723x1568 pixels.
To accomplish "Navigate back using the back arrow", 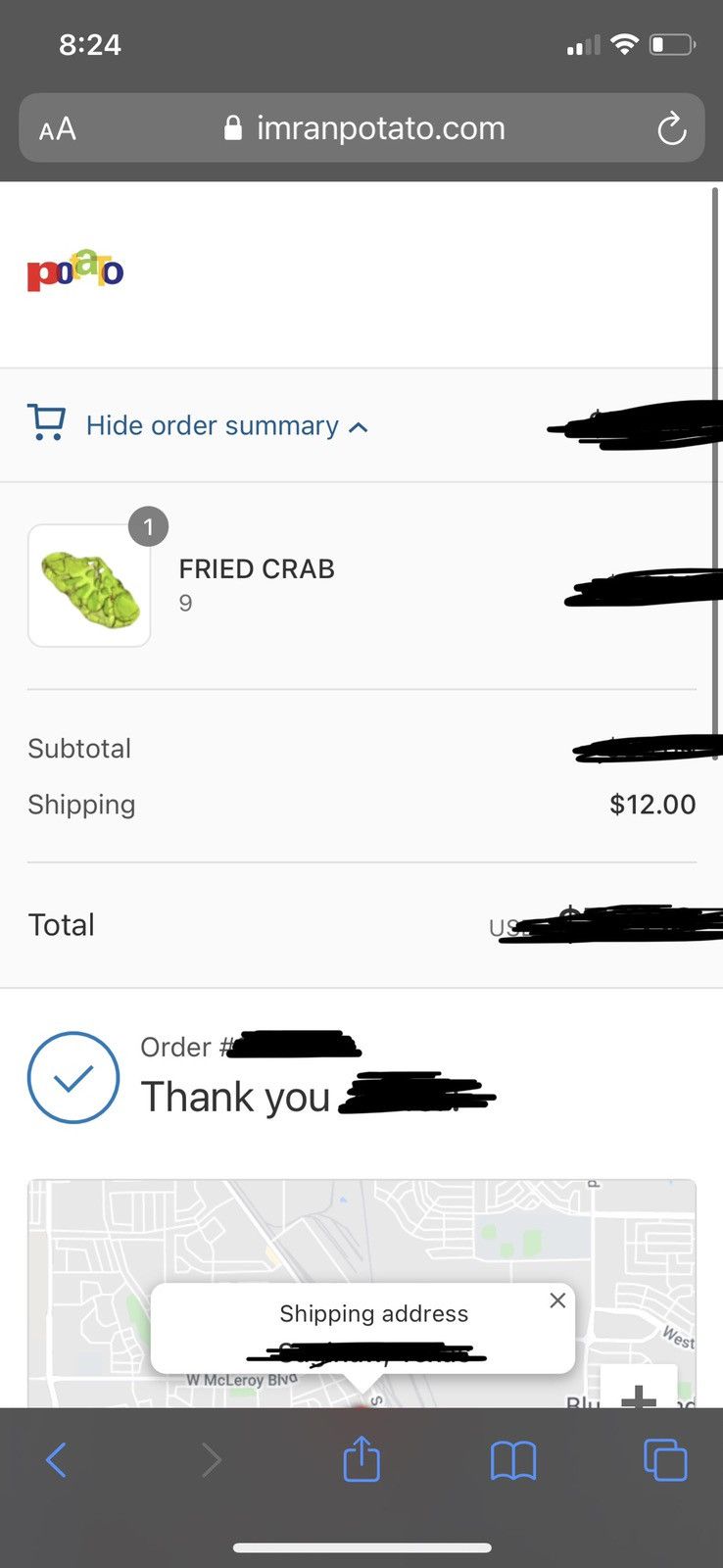I will pyautogui.click(x=56, y=1458).
